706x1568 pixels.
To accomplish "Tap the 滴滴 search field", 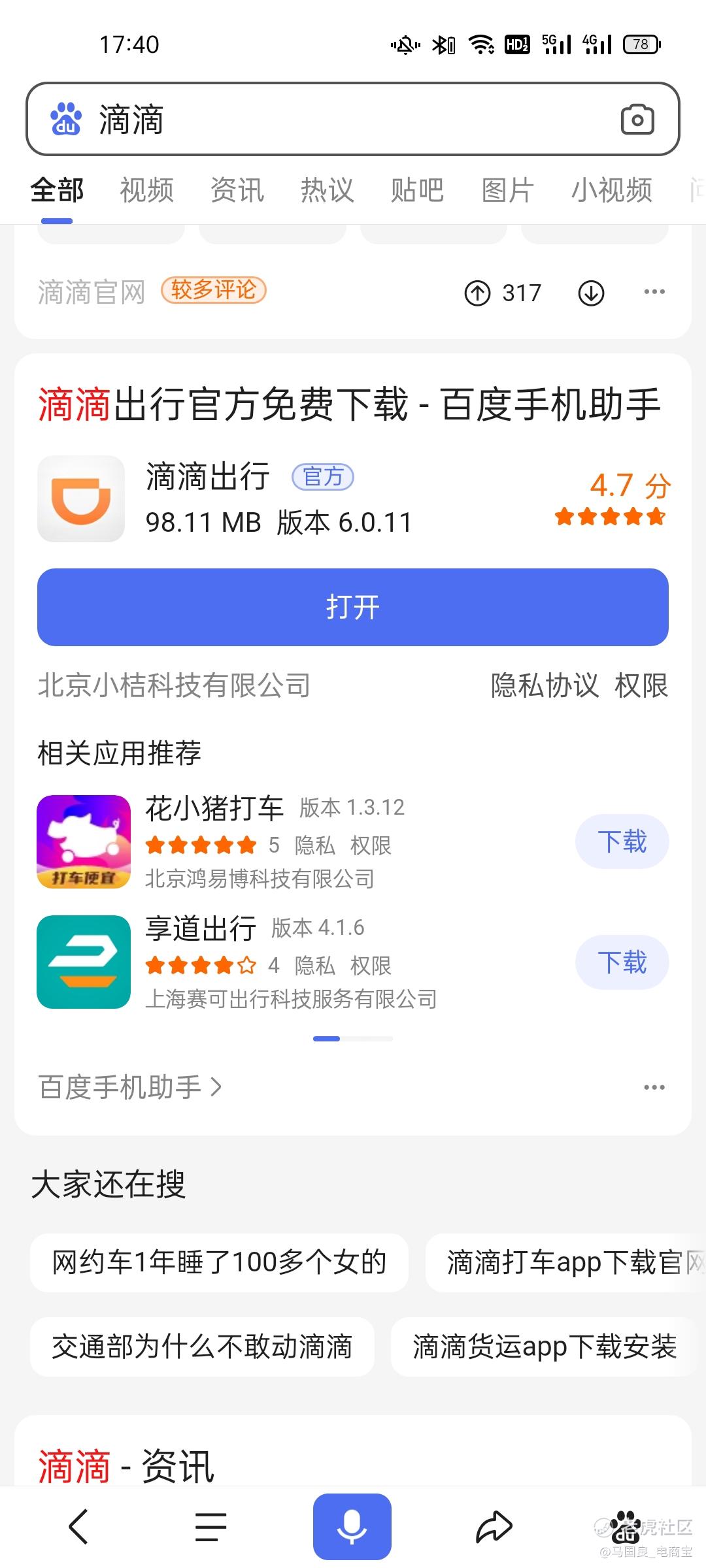I will tap(353, 120).
